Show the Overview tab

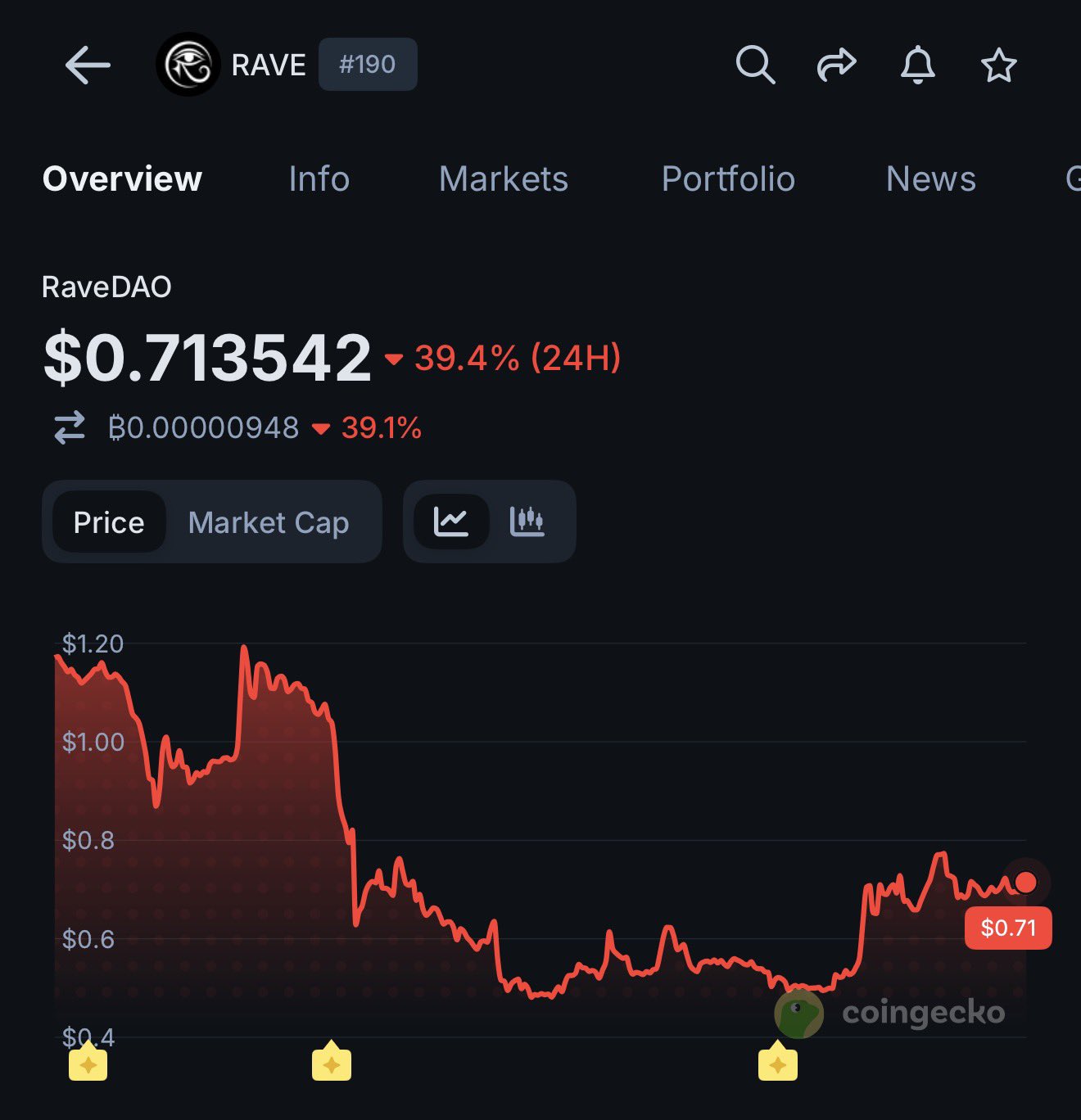point(122,178)
